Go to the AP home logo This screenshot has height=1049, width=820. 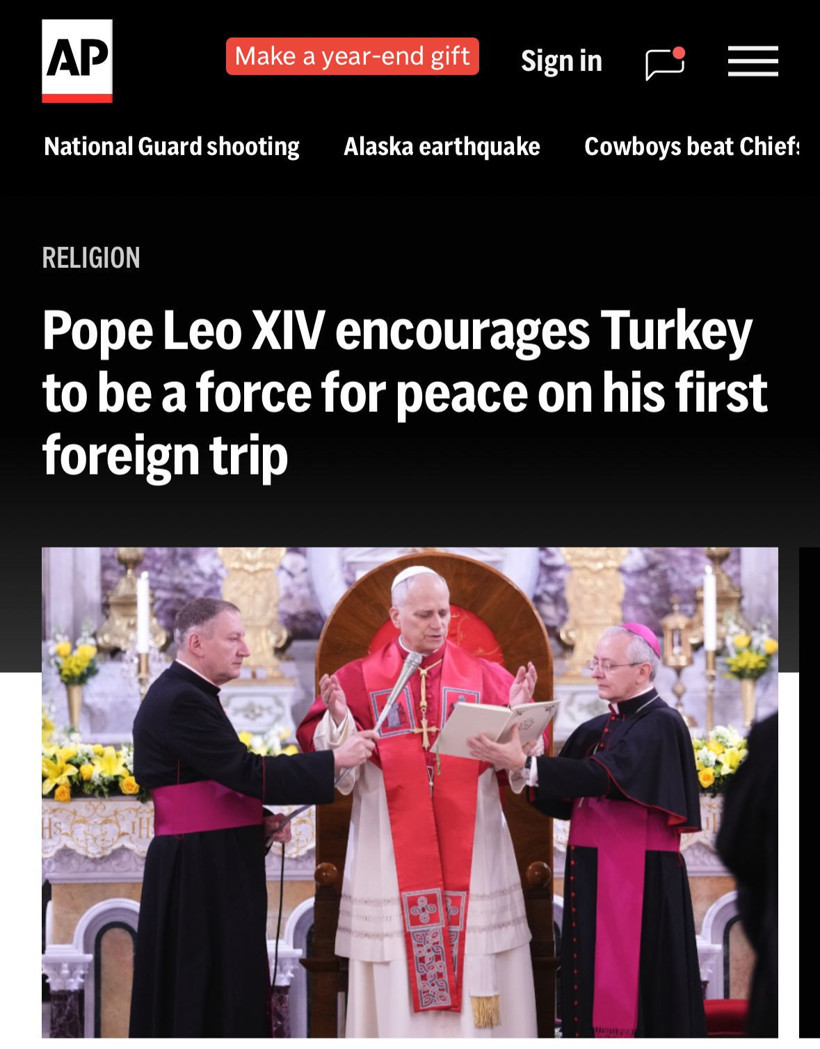click(77, 60)
